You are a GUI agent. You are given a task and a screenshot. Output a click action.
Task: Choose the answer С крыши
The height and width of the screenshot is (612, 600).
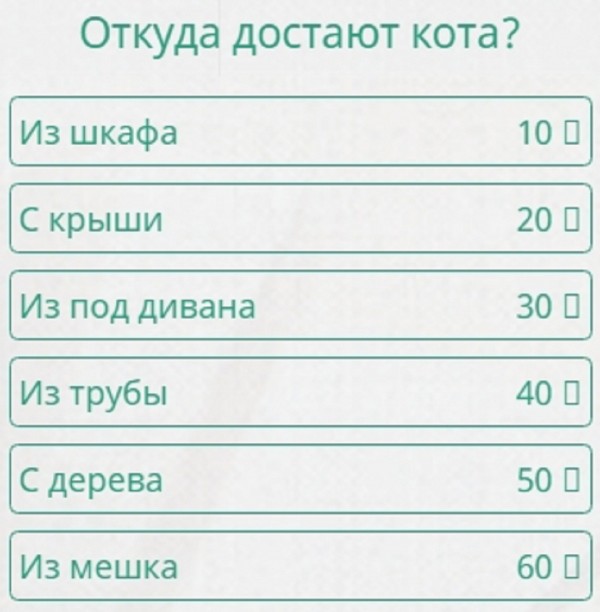(300, 219)
